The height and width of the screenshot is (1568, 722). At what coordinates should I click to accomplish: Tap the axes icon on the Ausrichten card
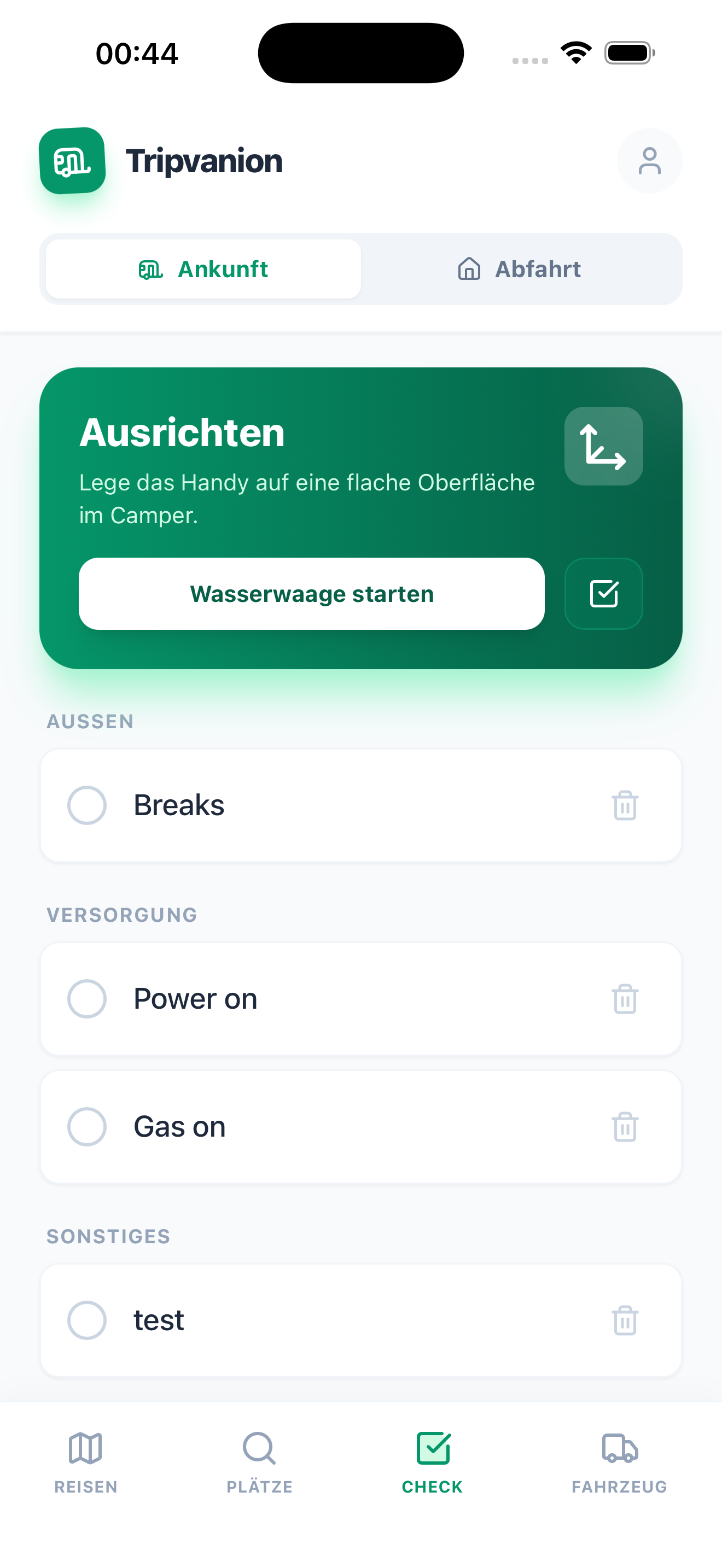pos(603,446)
